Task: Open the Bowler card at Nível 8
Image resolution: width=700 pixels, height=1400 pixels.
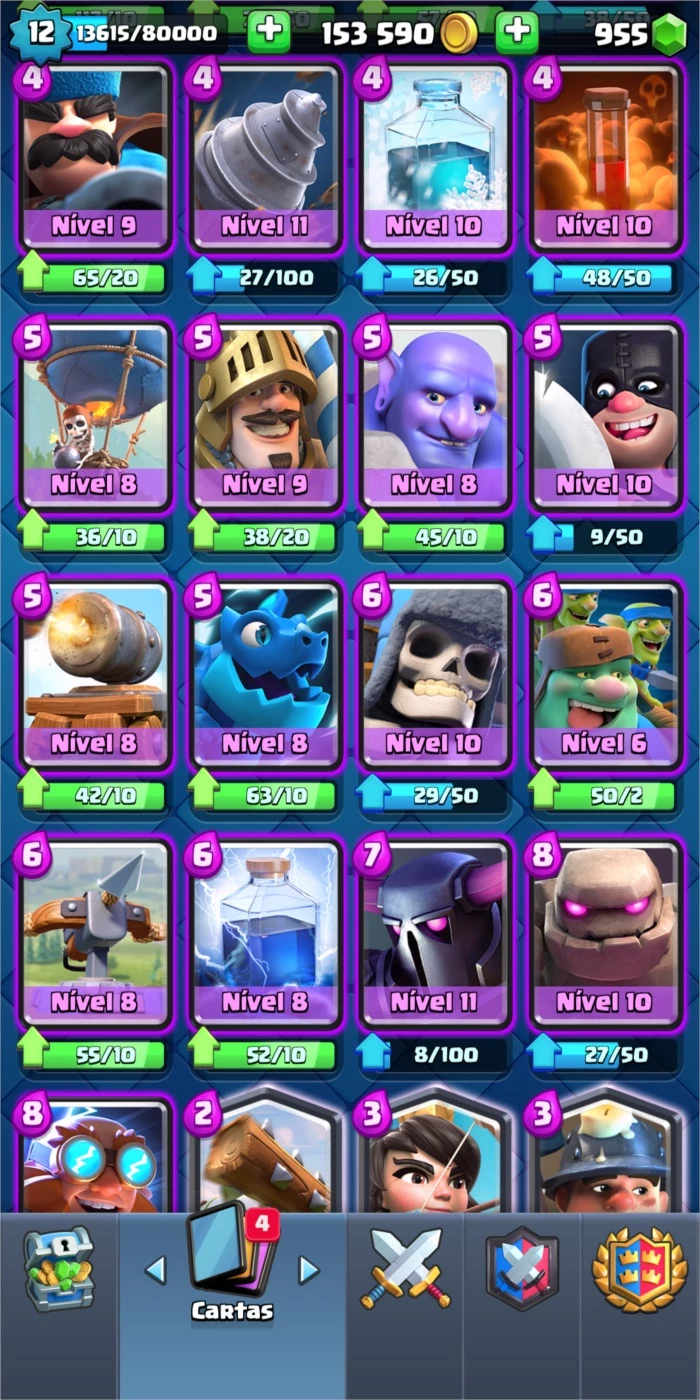Action: (x=435, y=416)
